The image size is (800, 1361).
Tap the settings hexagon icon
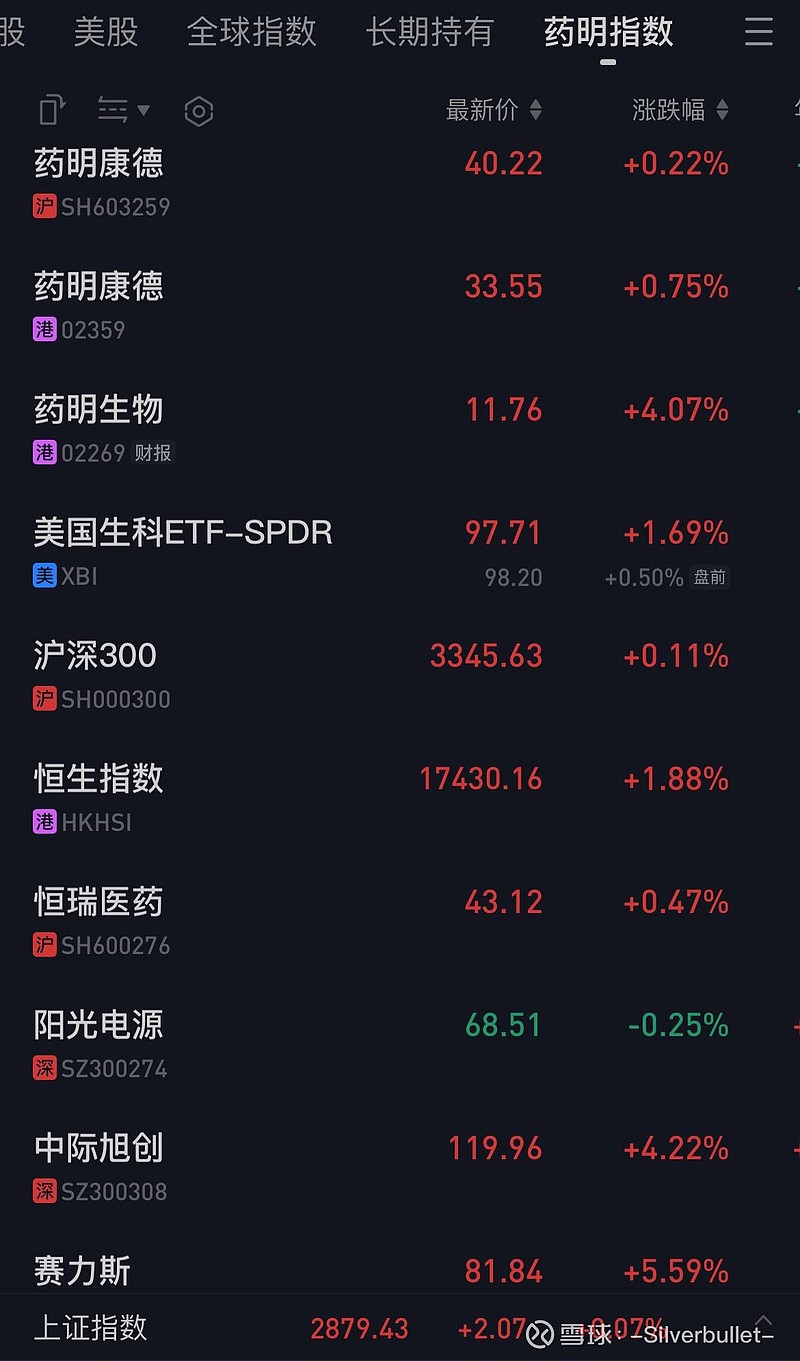[x=199, y=111]
